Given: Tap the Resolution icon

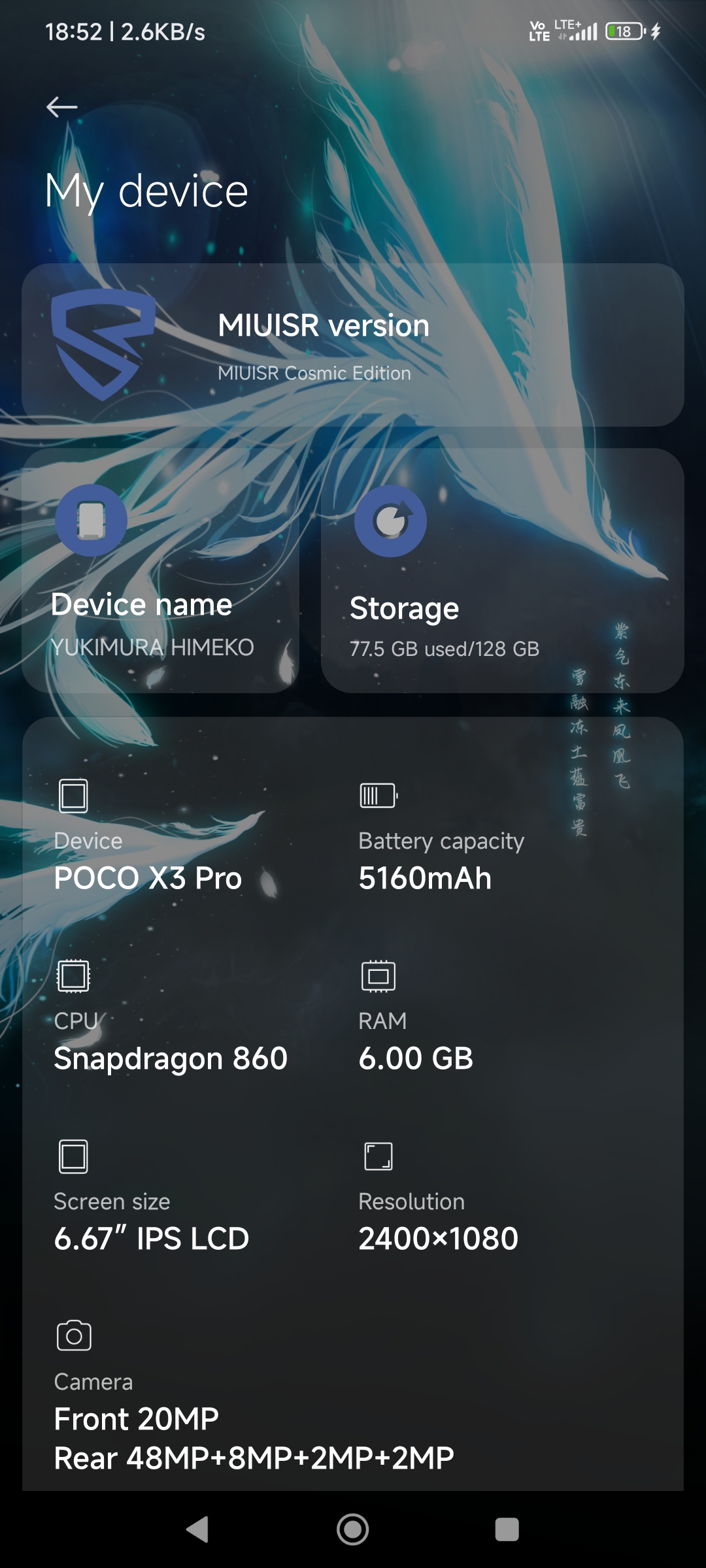Looking at the screenshot, I should click(377, 1156).
